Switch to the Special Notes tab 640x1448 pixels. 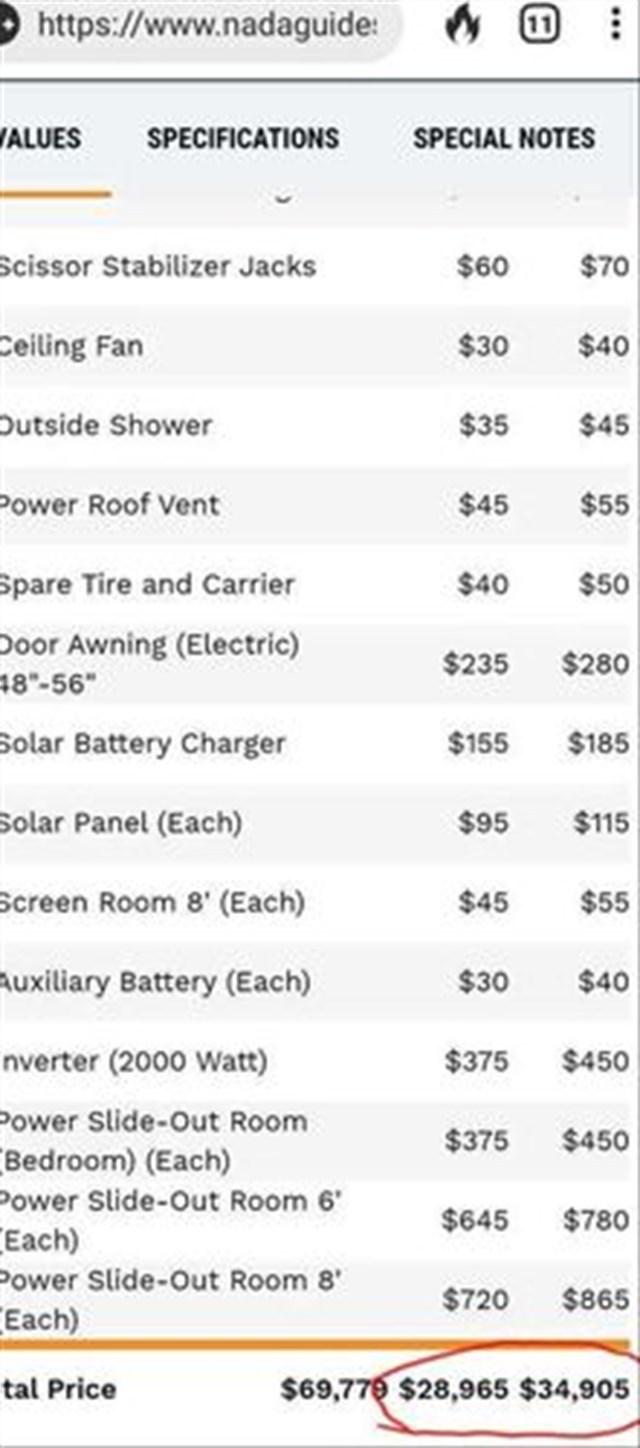point(504,139)
